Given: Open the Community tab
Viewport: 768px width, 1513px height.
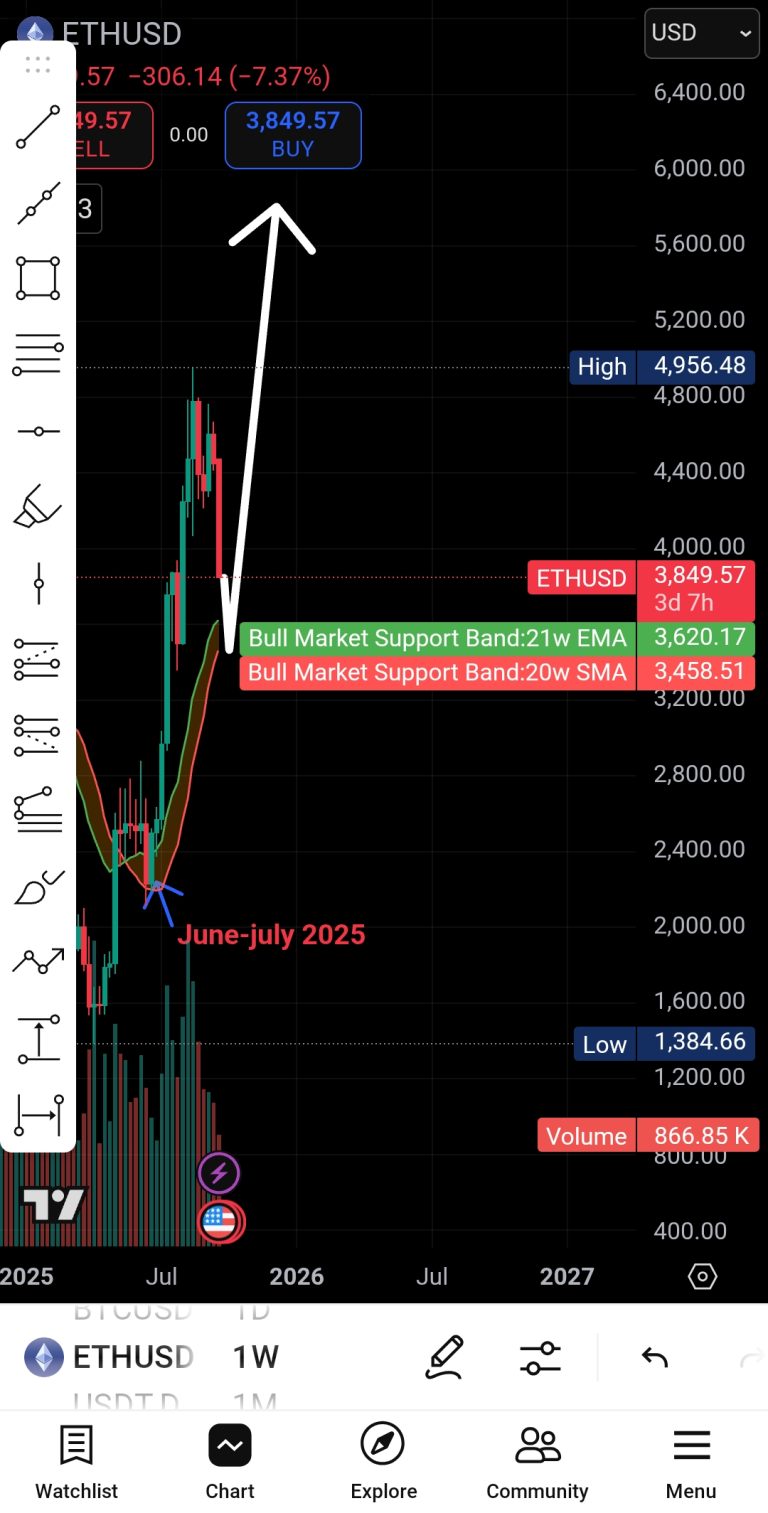Looking at the screenshot, I should click(x=537, y=1462).
